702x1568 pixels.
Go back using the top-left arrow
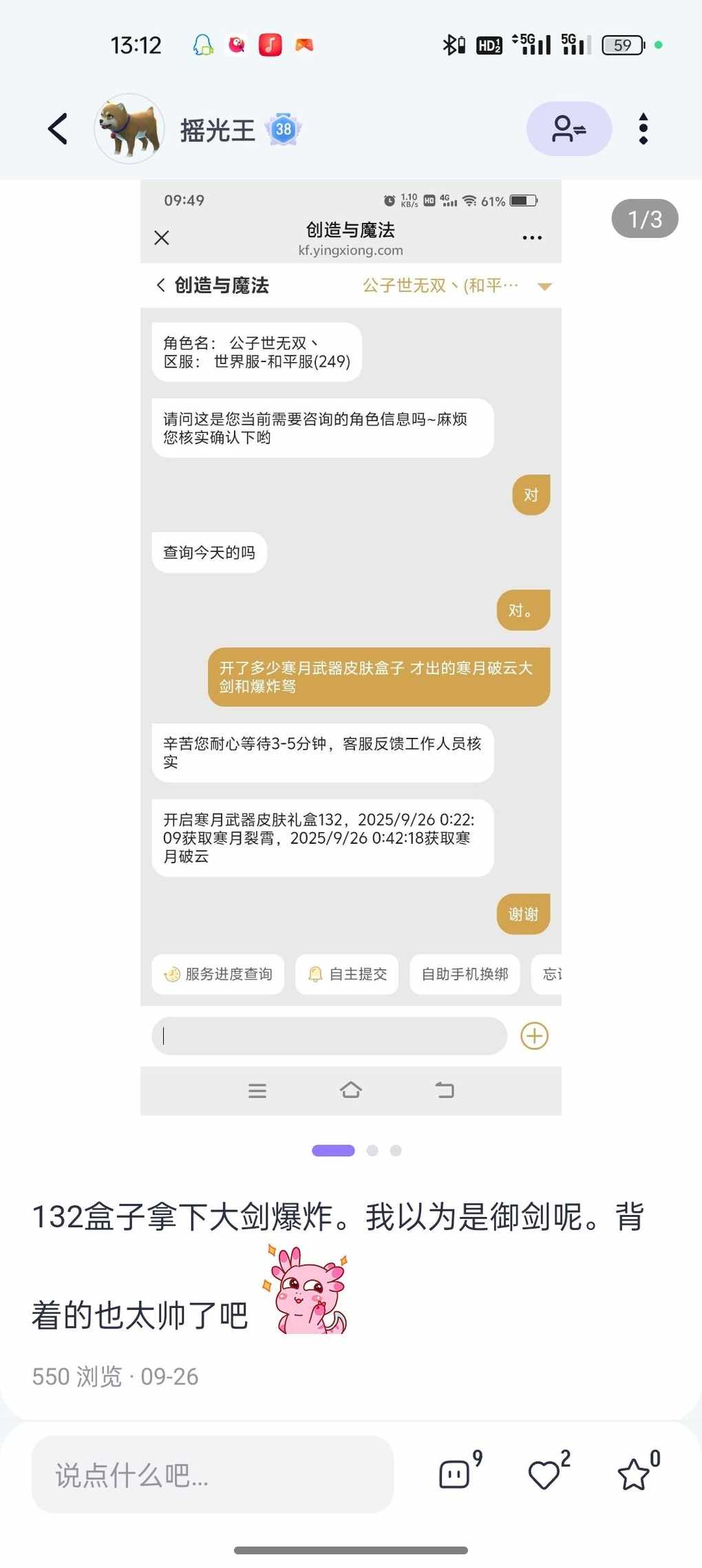(58, 129)
